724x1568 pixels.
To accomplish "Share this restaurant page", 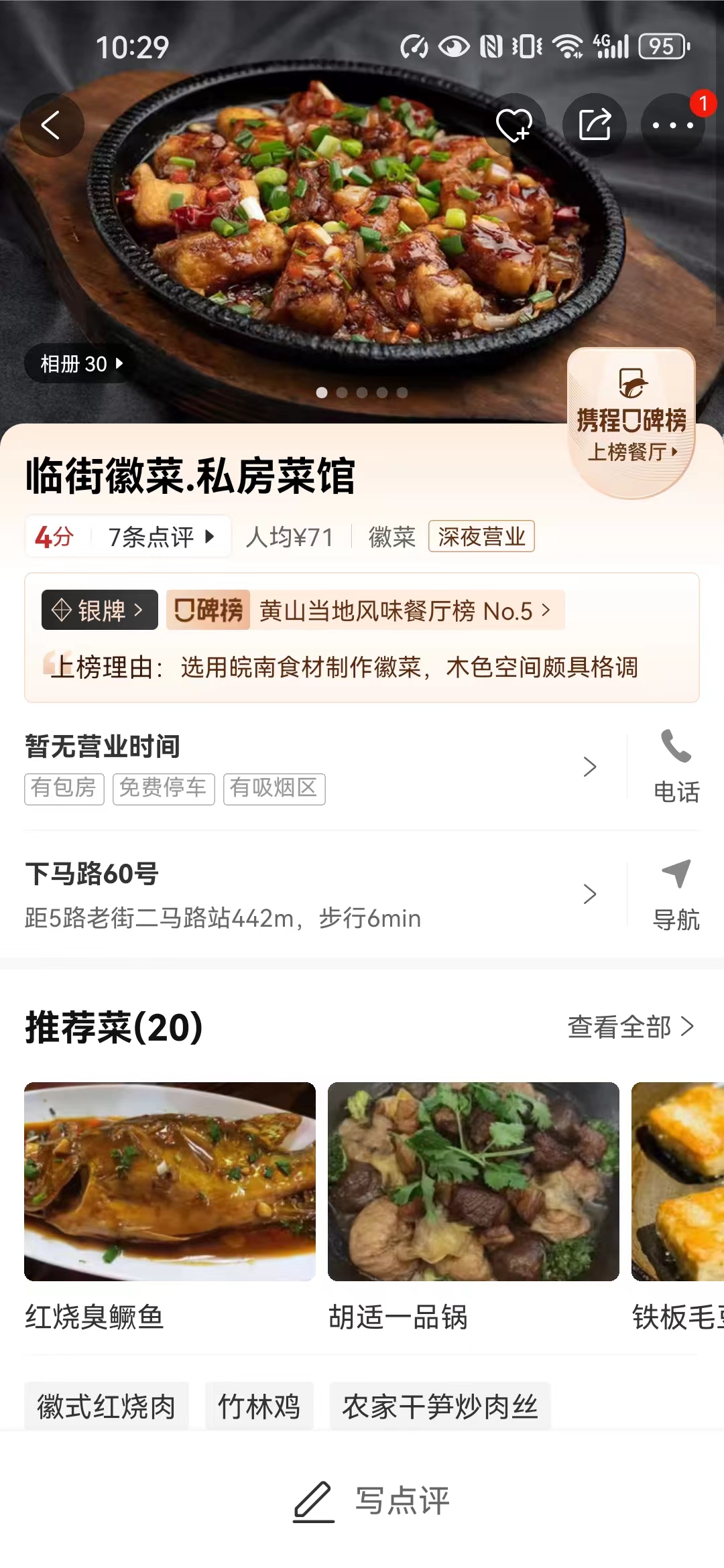I will pyautogui.click(x=595, y=125).
